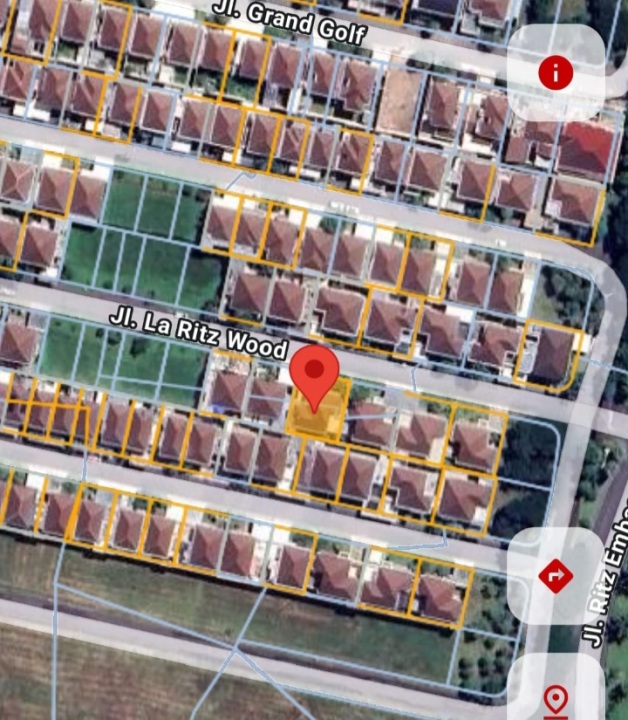Screen dimensions: 628x720
Task: Open the red info button
Action: pos(555,72)
